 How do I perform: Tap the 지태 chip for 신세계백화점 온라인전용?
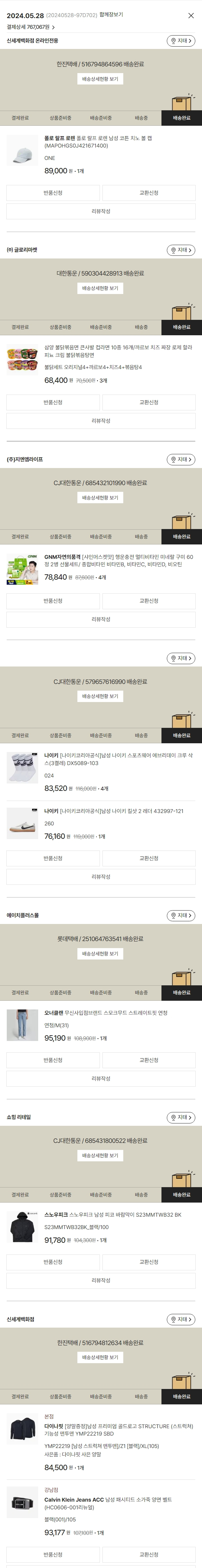click(x=181, y=41)
